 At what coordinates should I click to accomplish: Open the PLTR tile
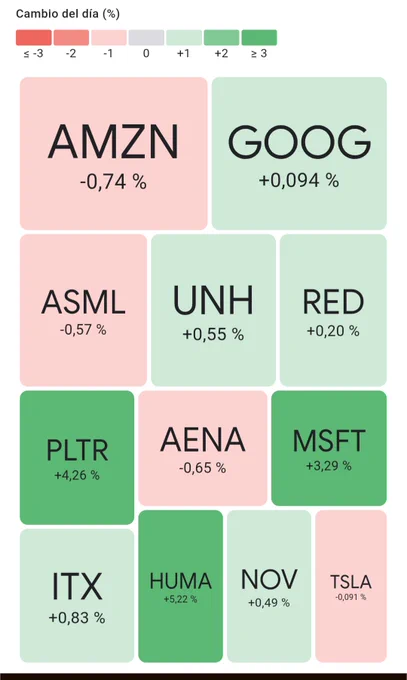point(77,458)
